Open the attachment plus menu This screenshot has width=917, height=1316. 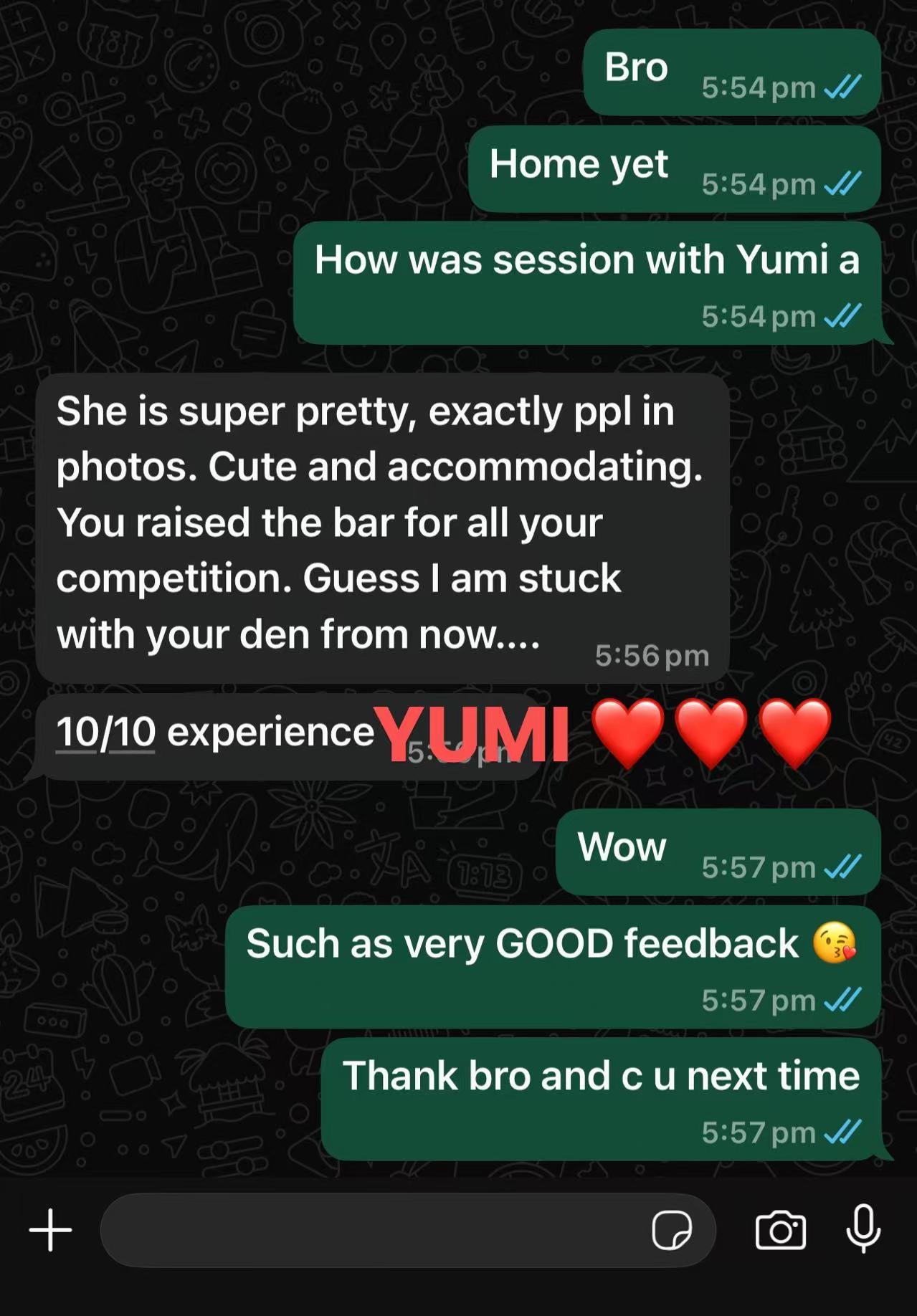coord(50,1230)
